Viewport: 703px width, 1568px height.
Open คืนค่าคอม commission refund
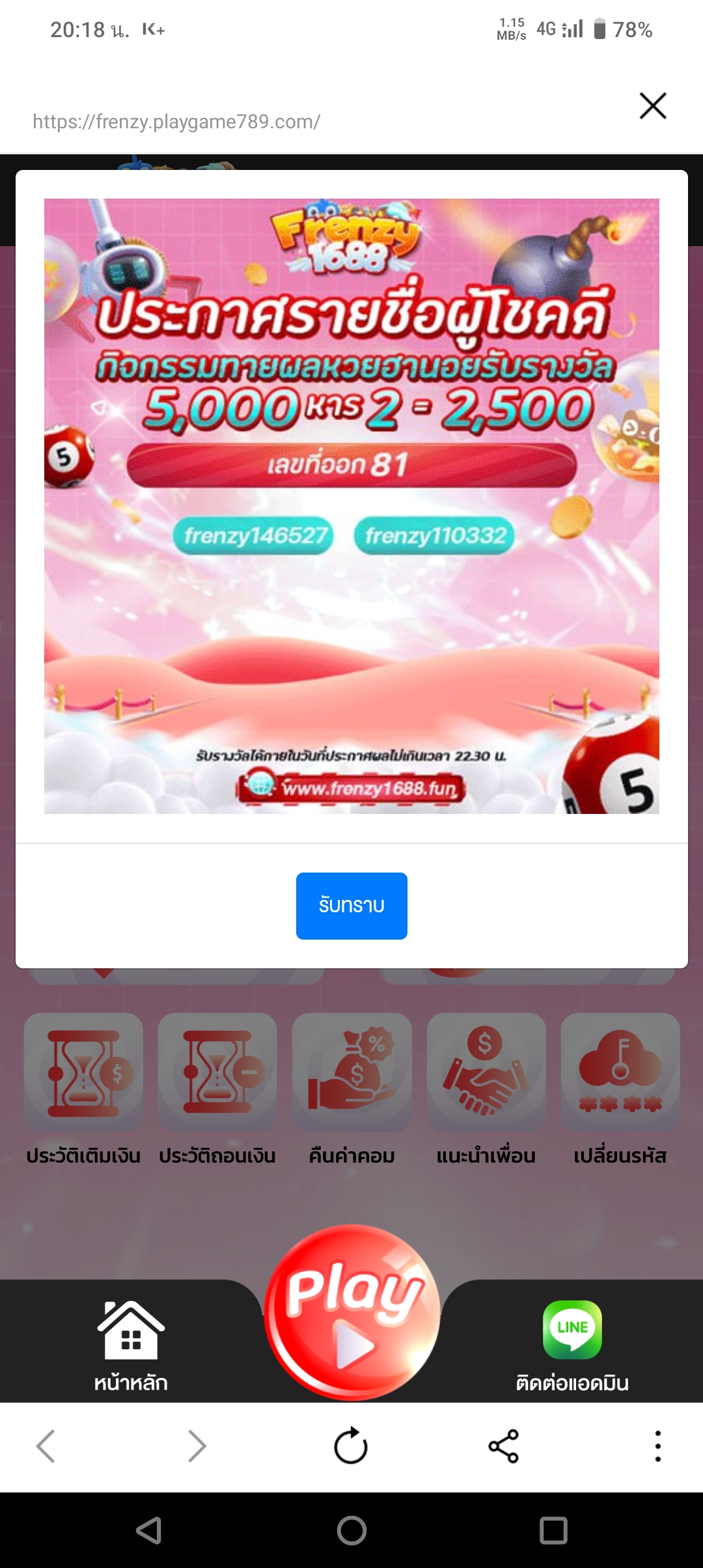[x=352, y=1089]
